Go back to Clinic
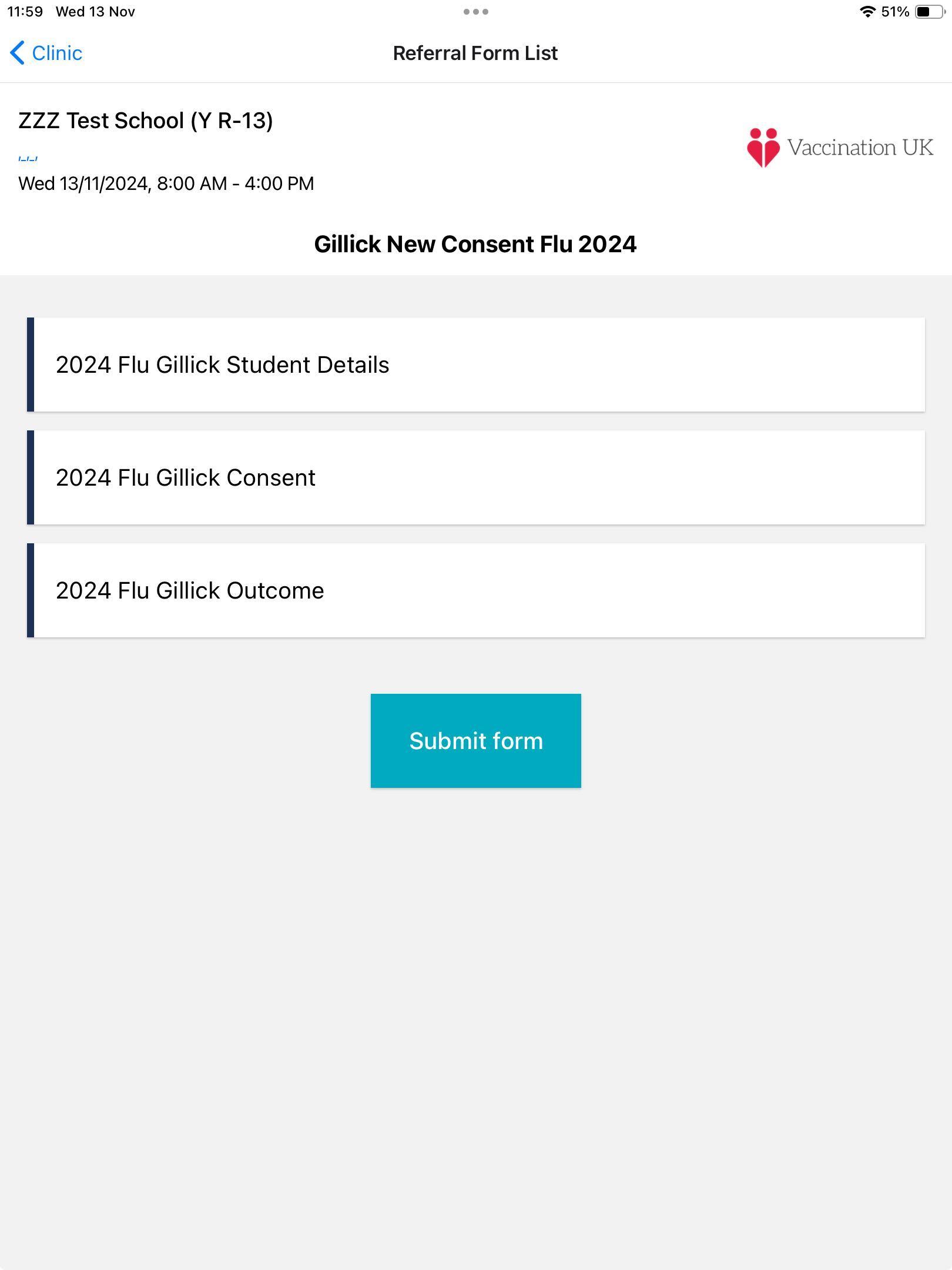This screenshot has height=1270, width=952. click(x=46, y=53)
